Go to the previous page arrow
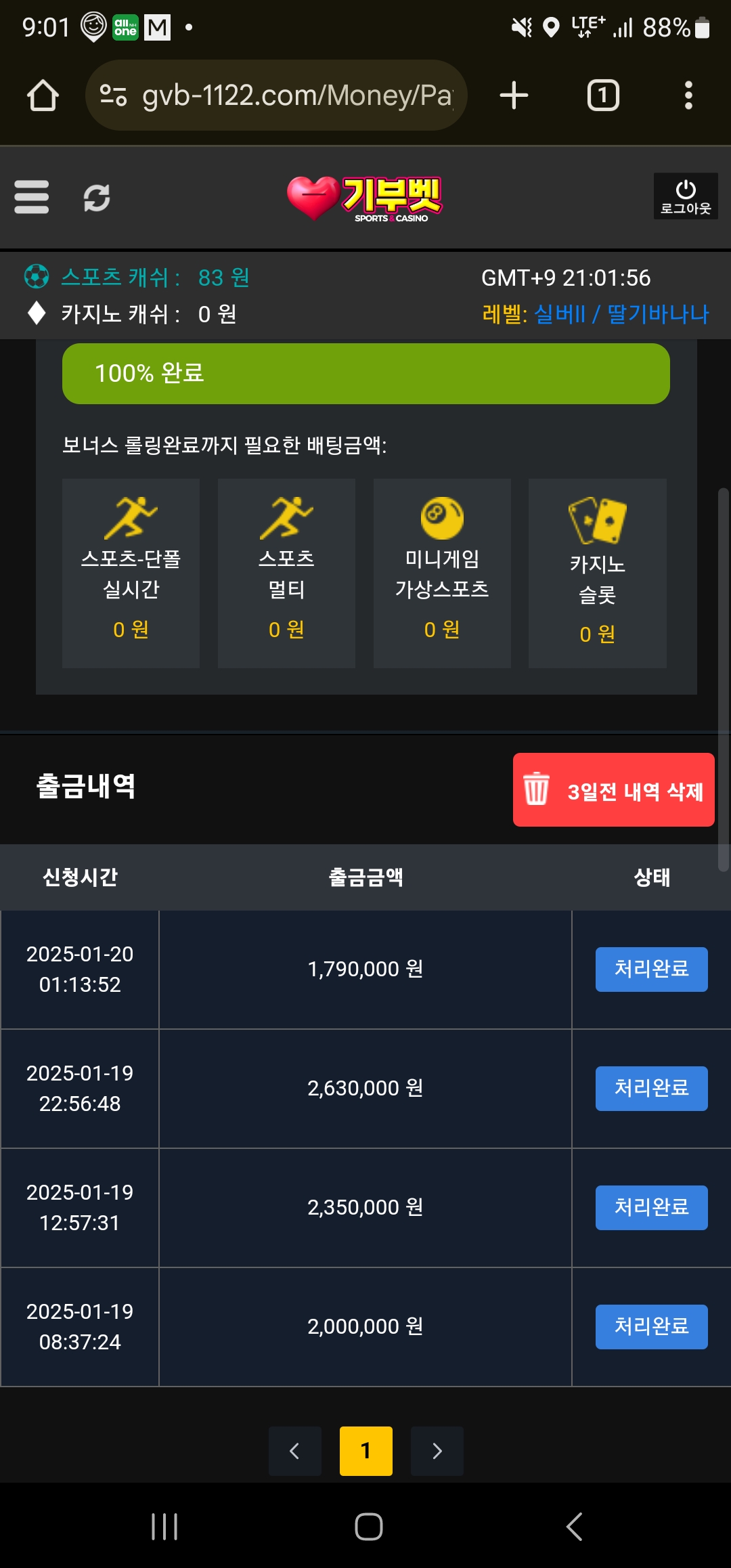 coord(295,1451)
